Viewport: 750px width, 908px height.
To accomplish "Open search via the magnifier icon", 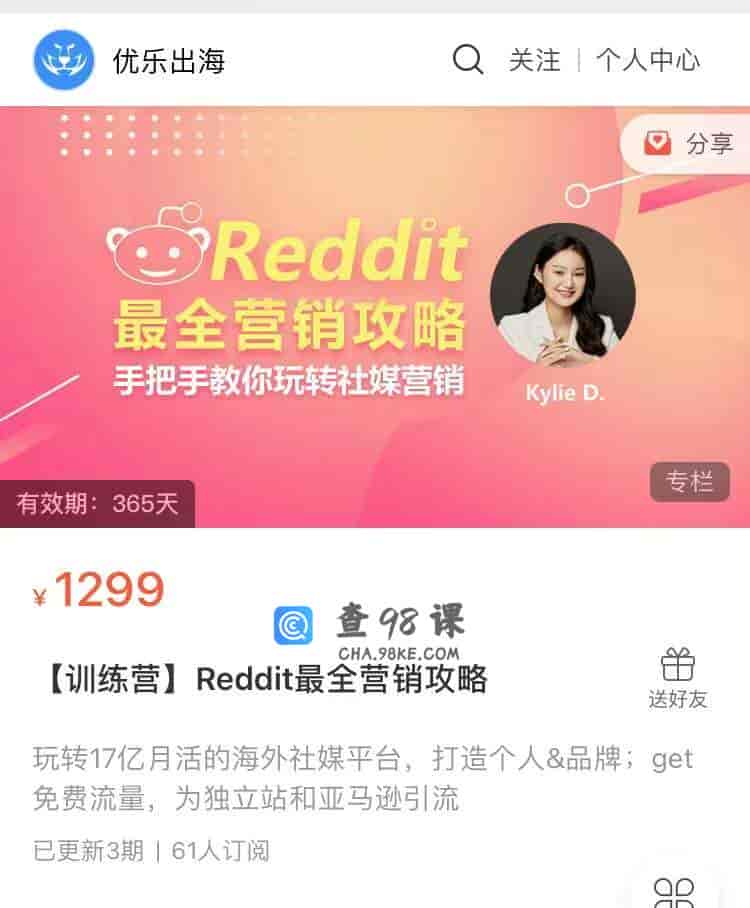I will [466, 60].
